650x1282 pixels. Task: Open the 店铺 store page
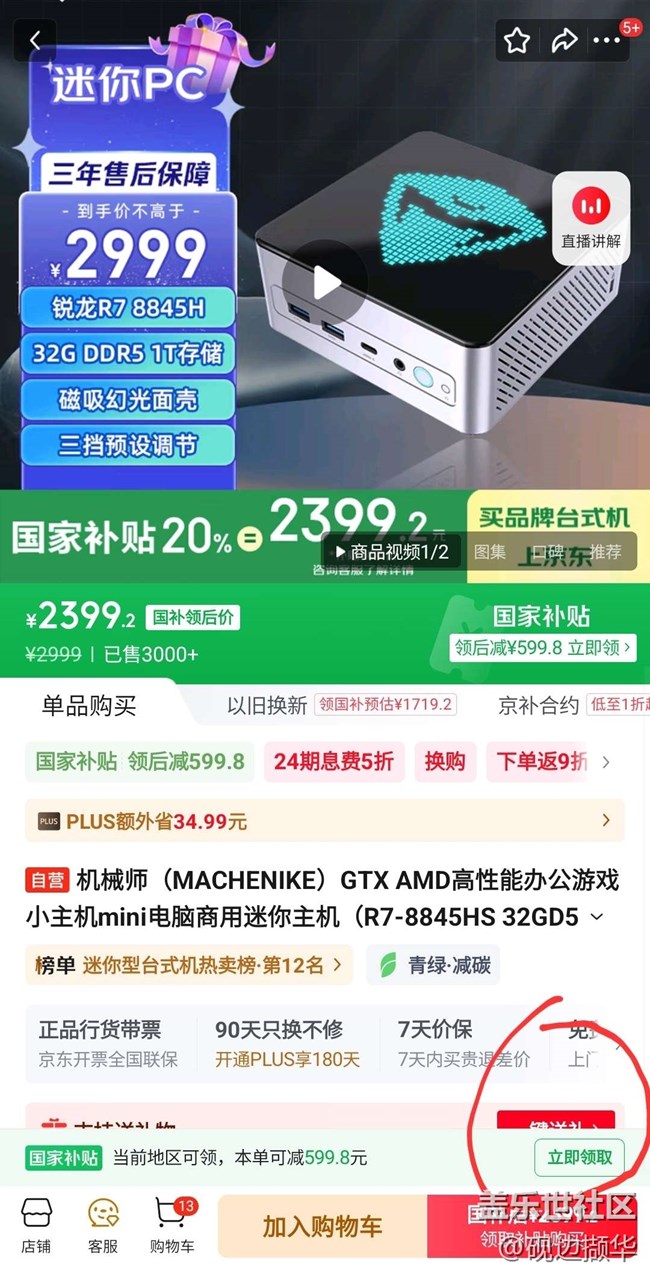point(37,1226)
